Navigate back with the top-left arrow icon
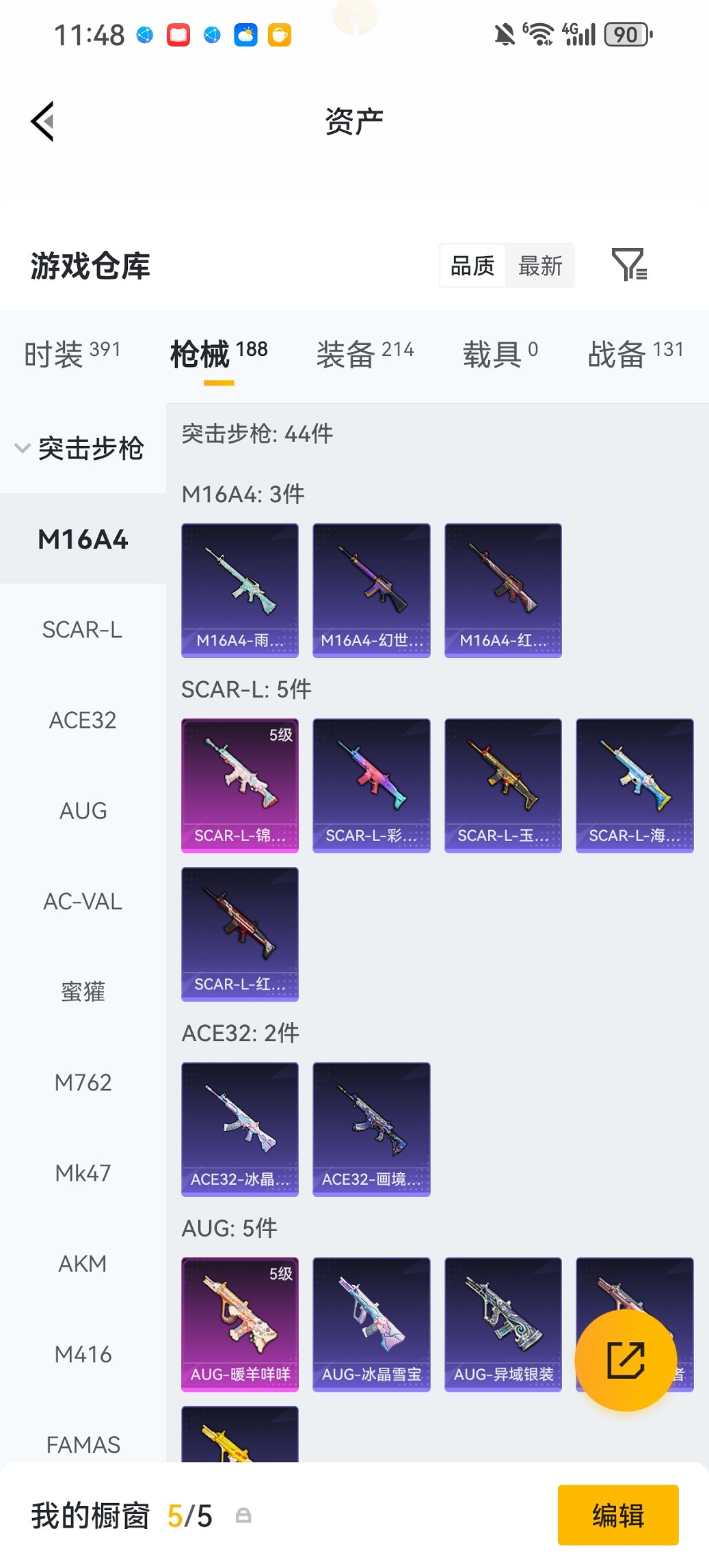 click(42, 120)
